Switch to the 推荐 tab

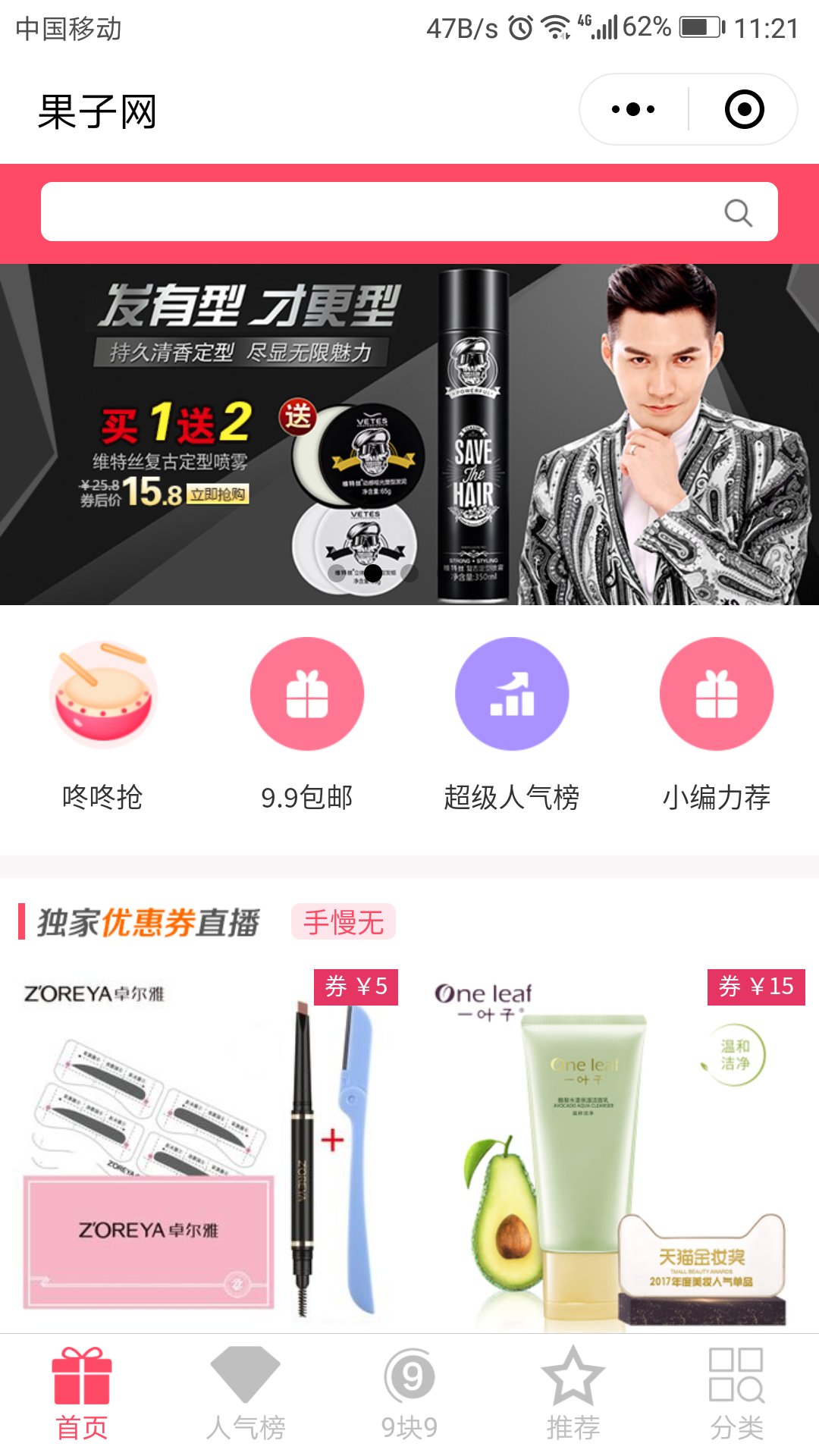pyautogui.click(x=573, y=1394)
